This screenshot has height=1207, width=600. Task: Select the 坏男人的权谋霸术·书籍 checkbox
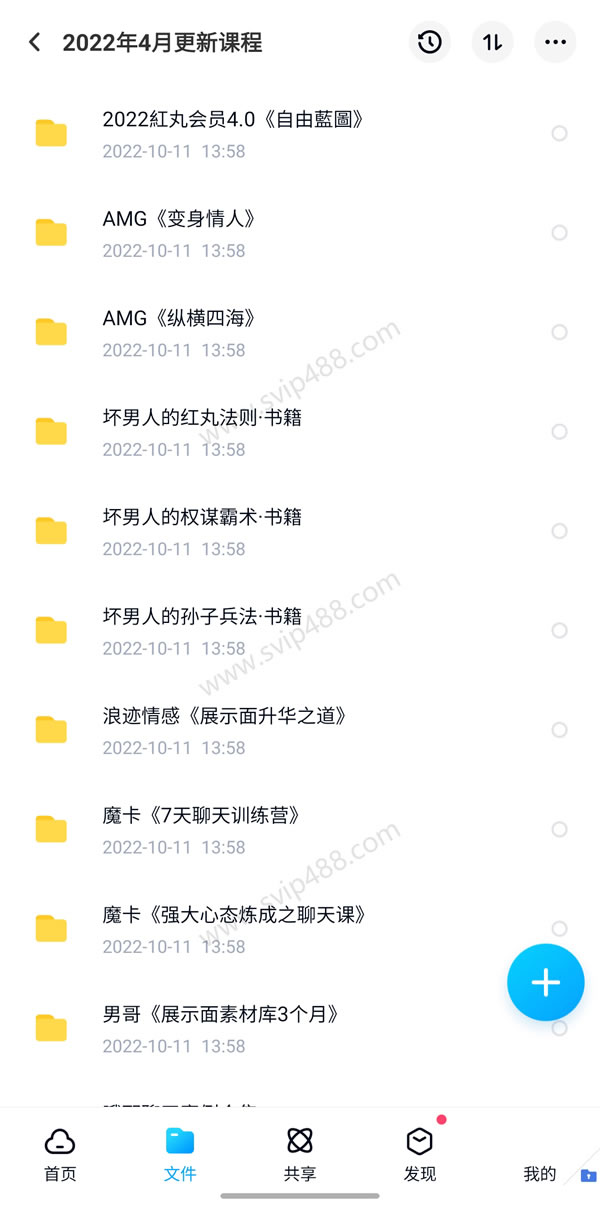click(x=560, y=531)
